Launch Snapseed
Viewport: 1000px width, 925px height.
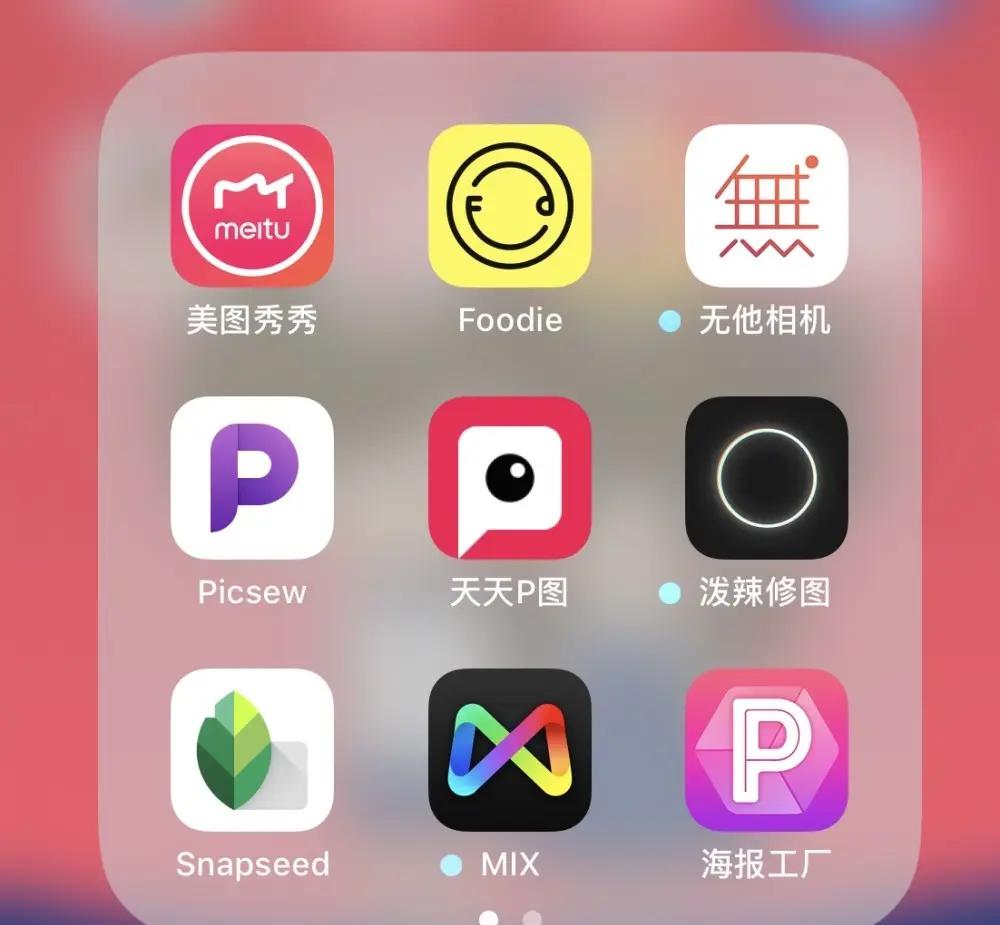tap(252, 750)
